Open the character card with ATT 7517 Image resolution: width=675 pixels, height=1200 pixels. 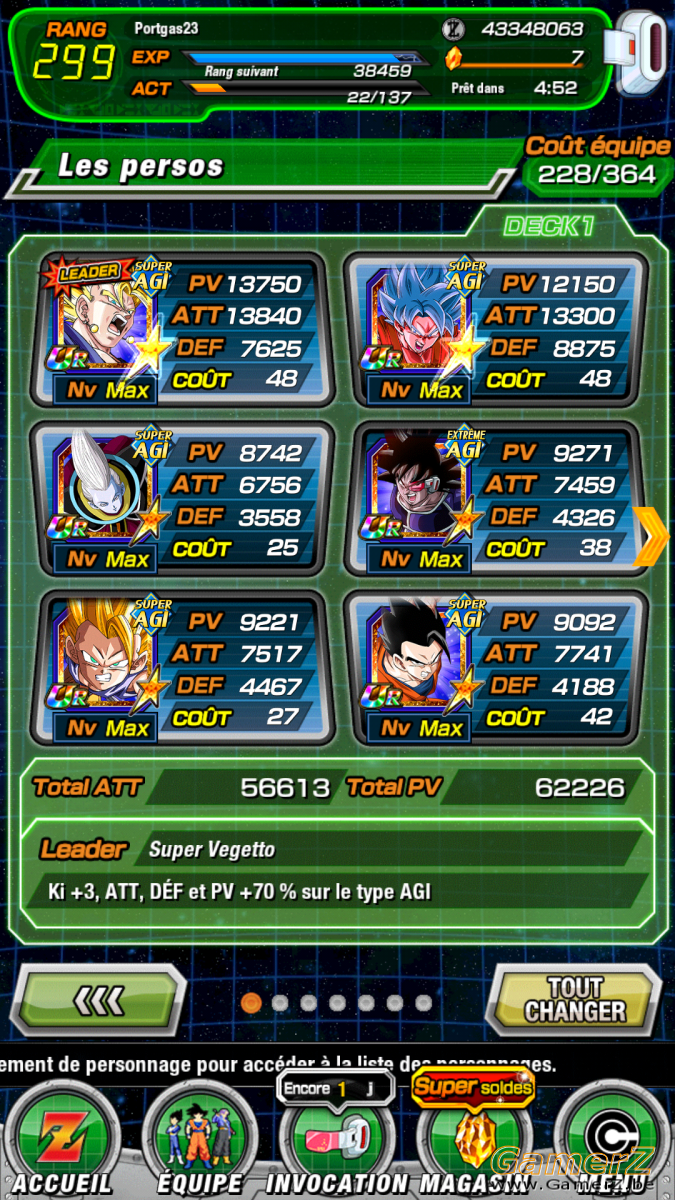(181, 668)
